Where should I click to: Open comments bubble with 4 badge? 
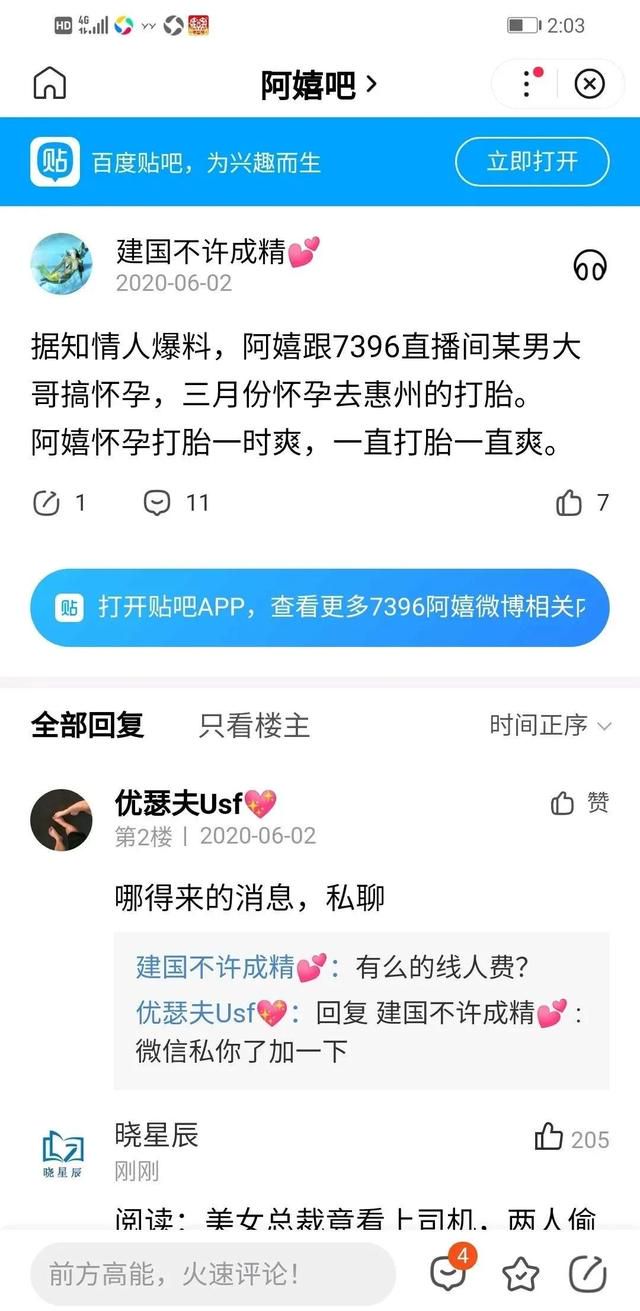click(x=449, y=1272)
